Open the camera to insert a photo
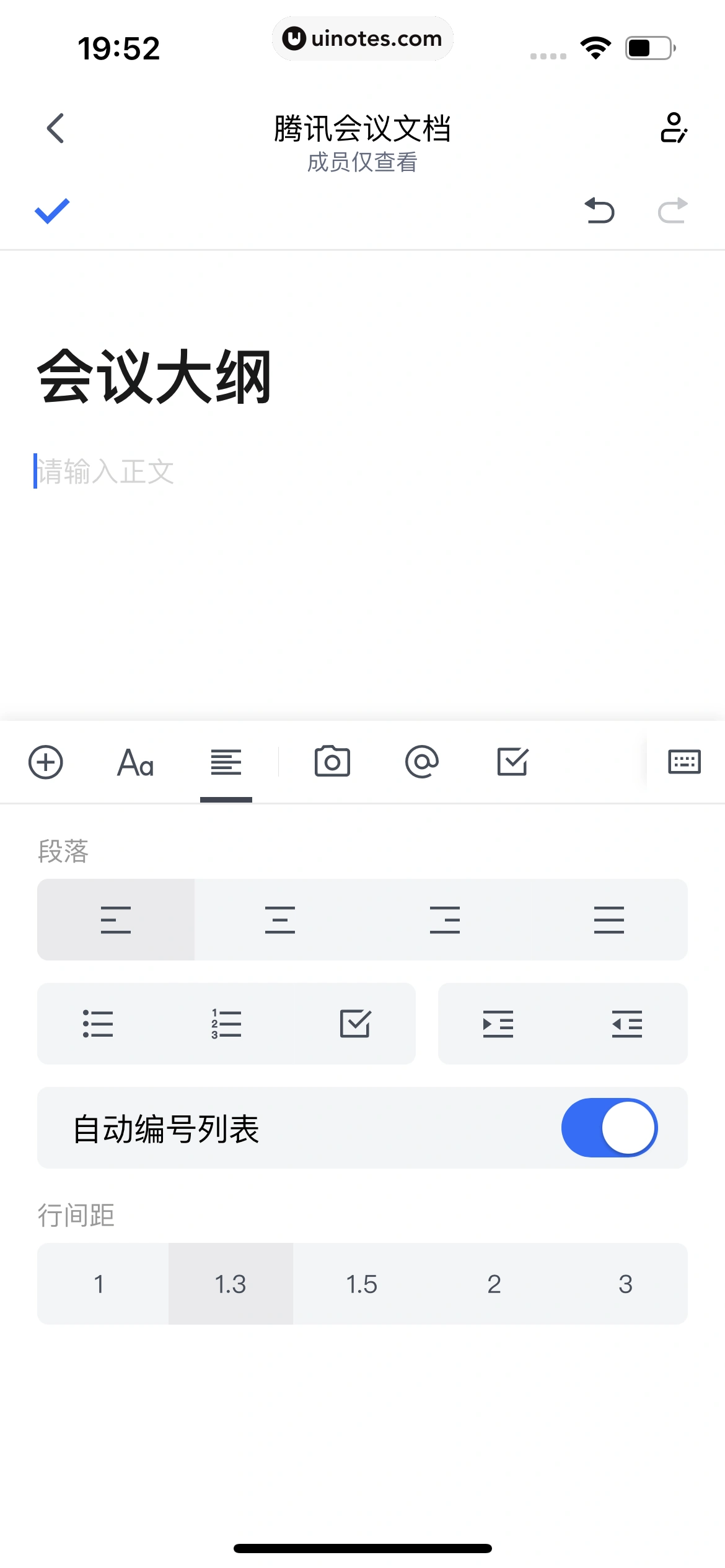The height and width of the screenshot is (1568, 725). [x=333, y=762]
